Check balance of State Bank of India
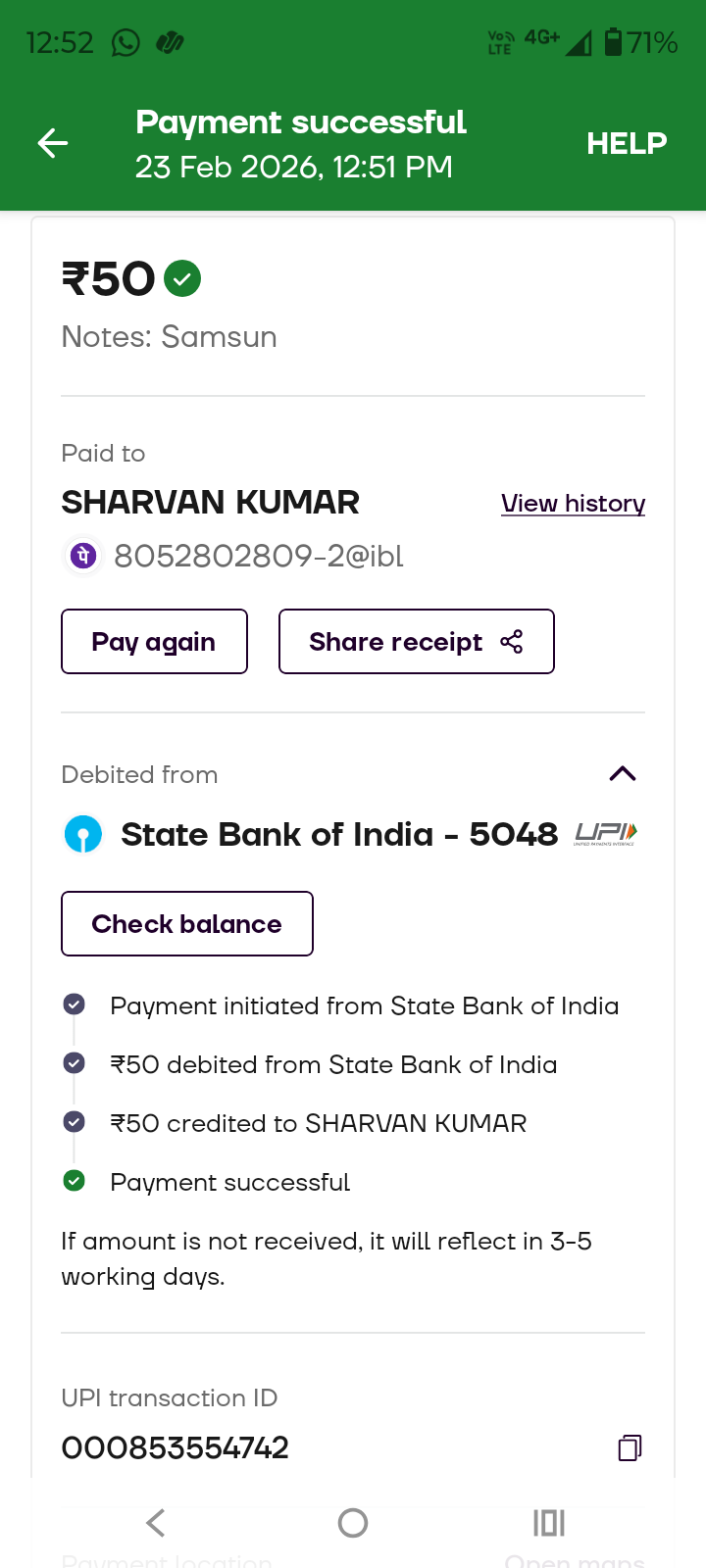This screenshot has height=1568, width=706. [x=186, y=924]
